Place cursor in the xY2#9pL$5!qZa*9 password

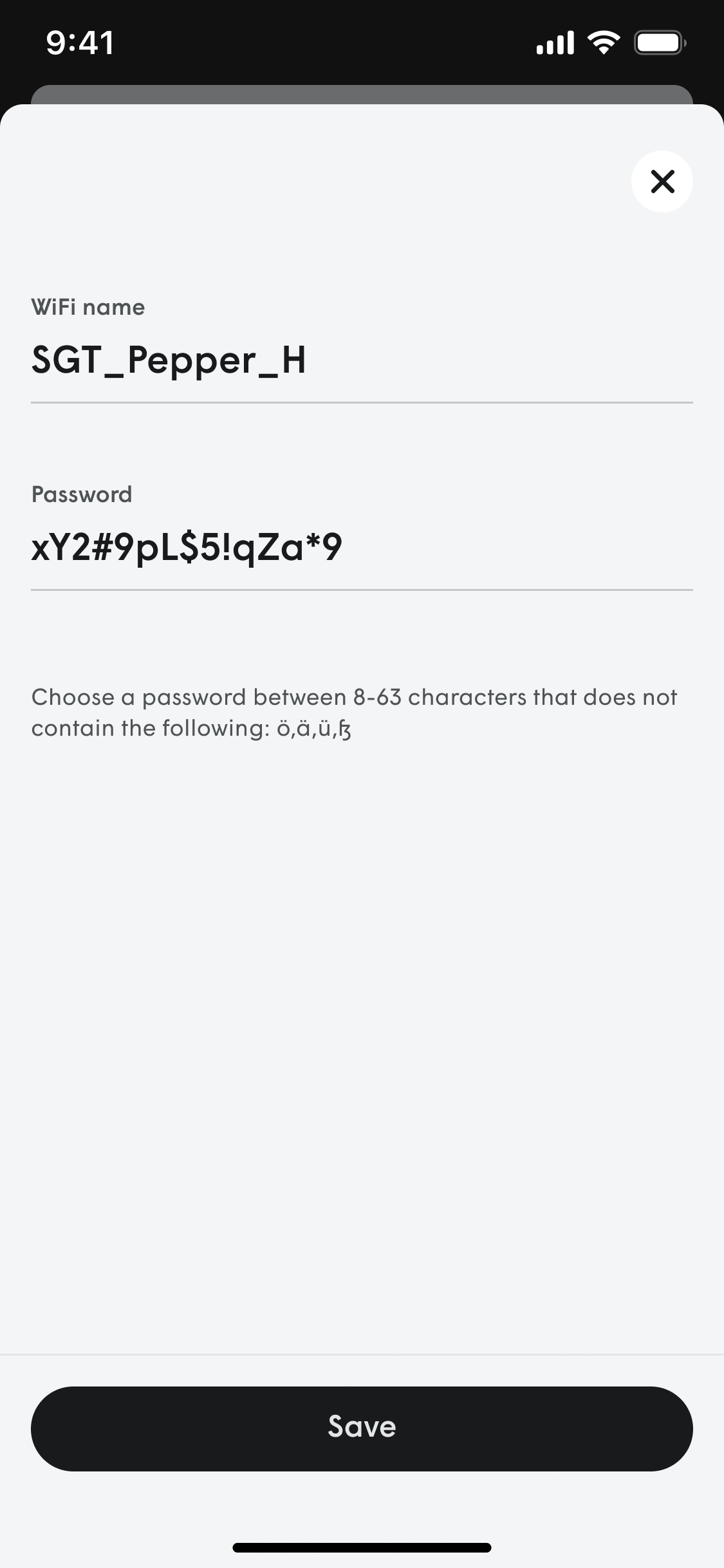(188, 546)
